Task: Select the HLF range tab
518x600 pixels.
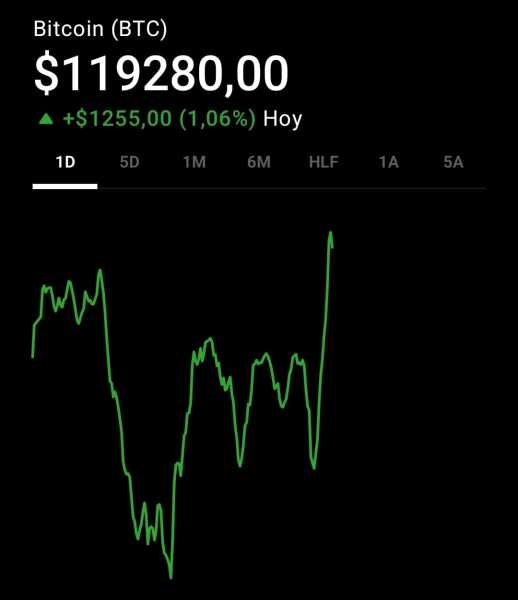Action: [x=324, y=162]
